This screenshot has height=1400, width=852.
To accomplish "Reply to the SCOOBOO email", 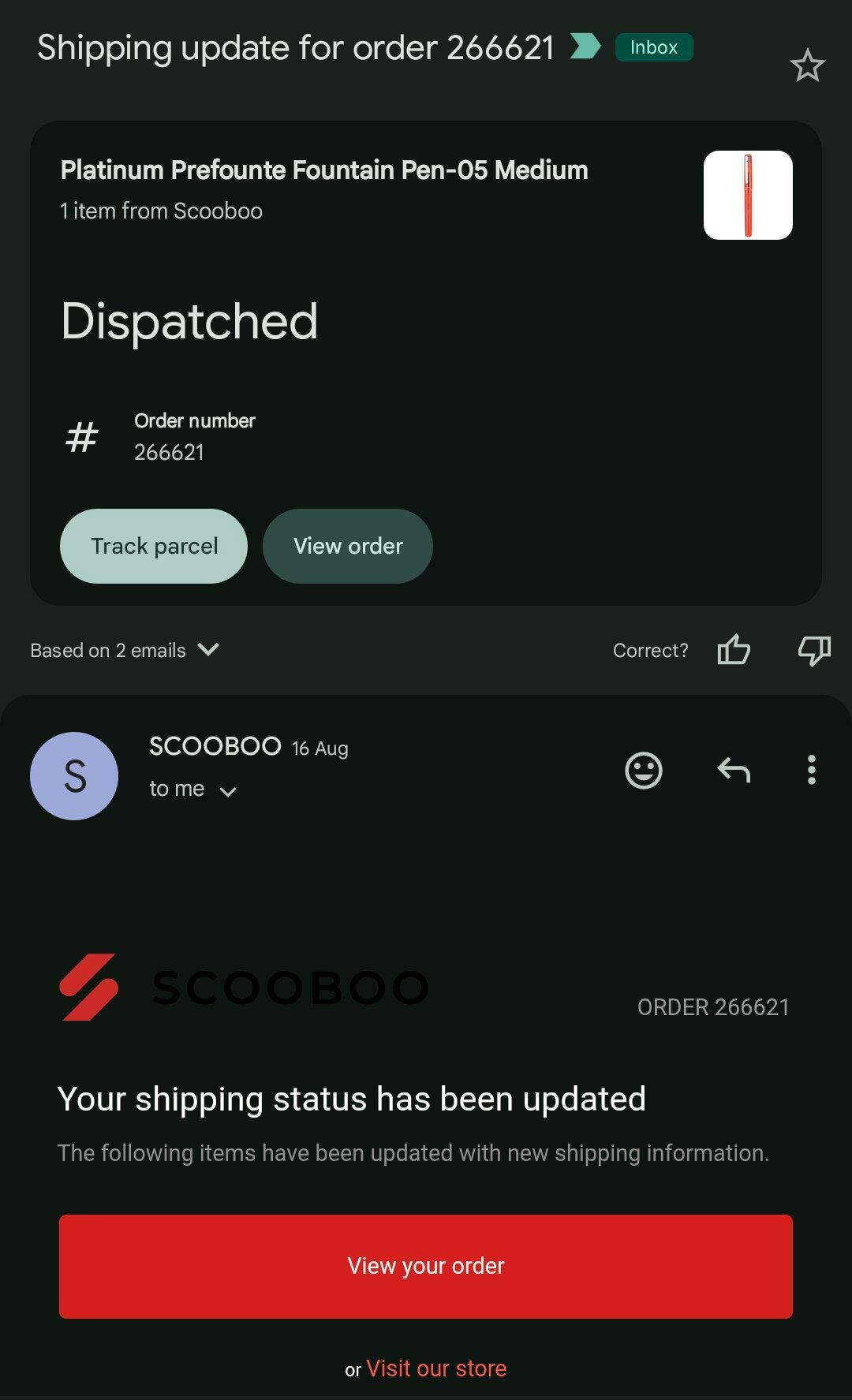I will [x=734, y=770].
